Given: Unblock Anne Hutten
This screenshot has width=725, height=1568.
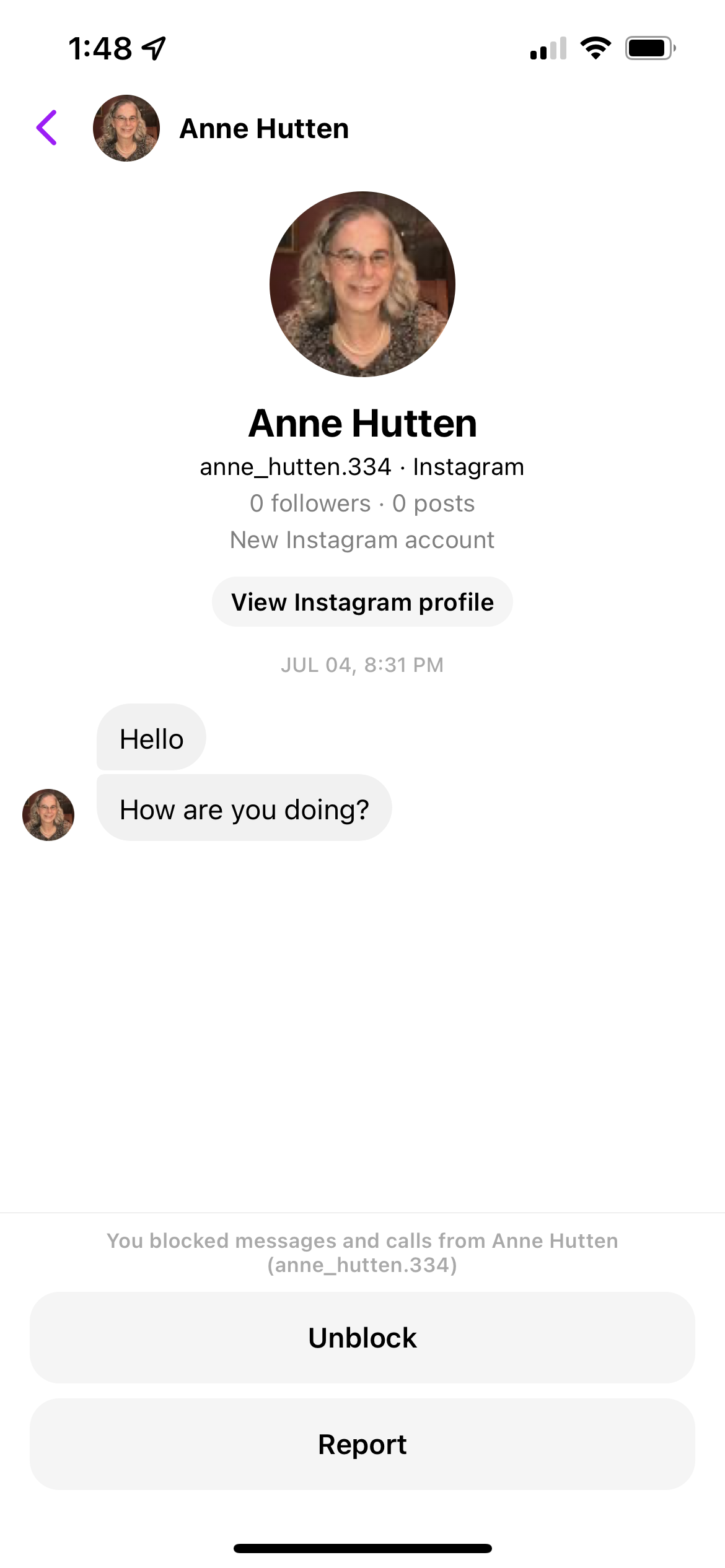Looking at the screenshot, I should pyautogui.click(x=362, y=1338).
